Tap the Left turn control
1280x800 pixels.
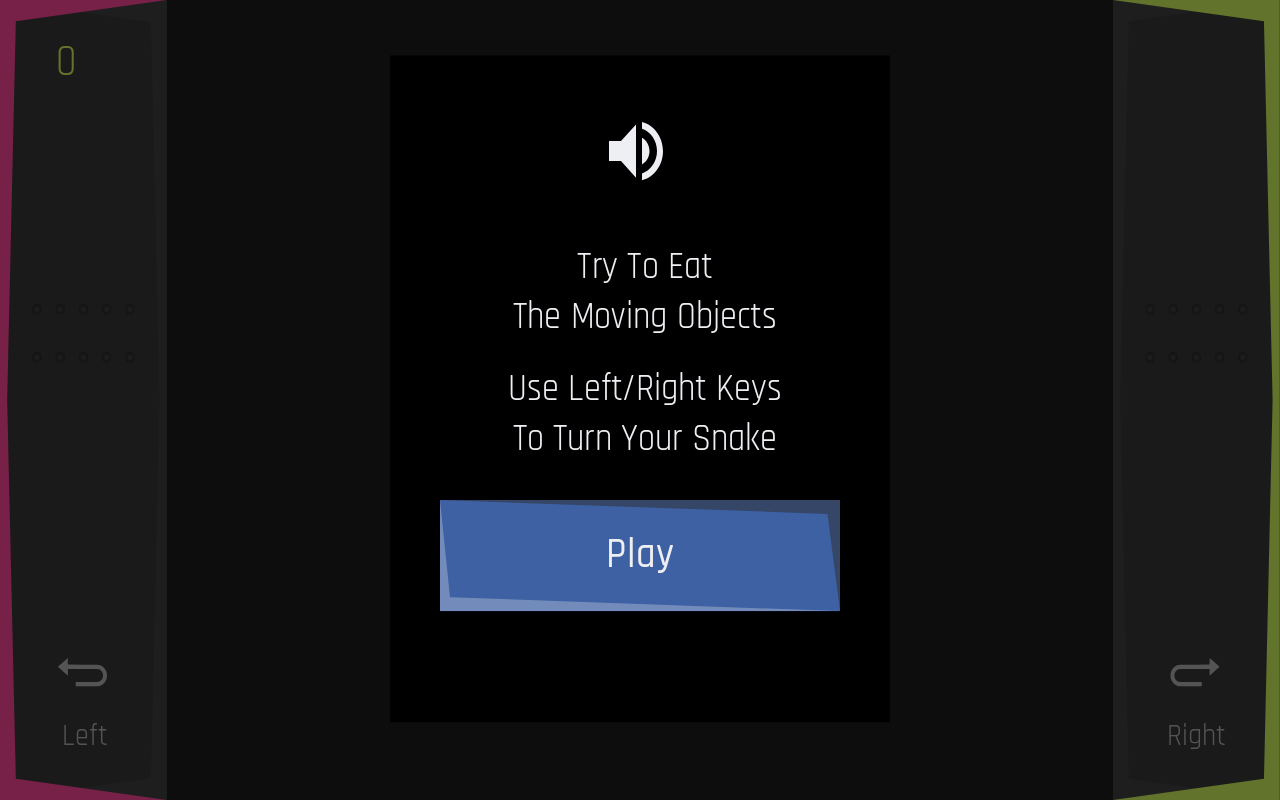(84, 700)
